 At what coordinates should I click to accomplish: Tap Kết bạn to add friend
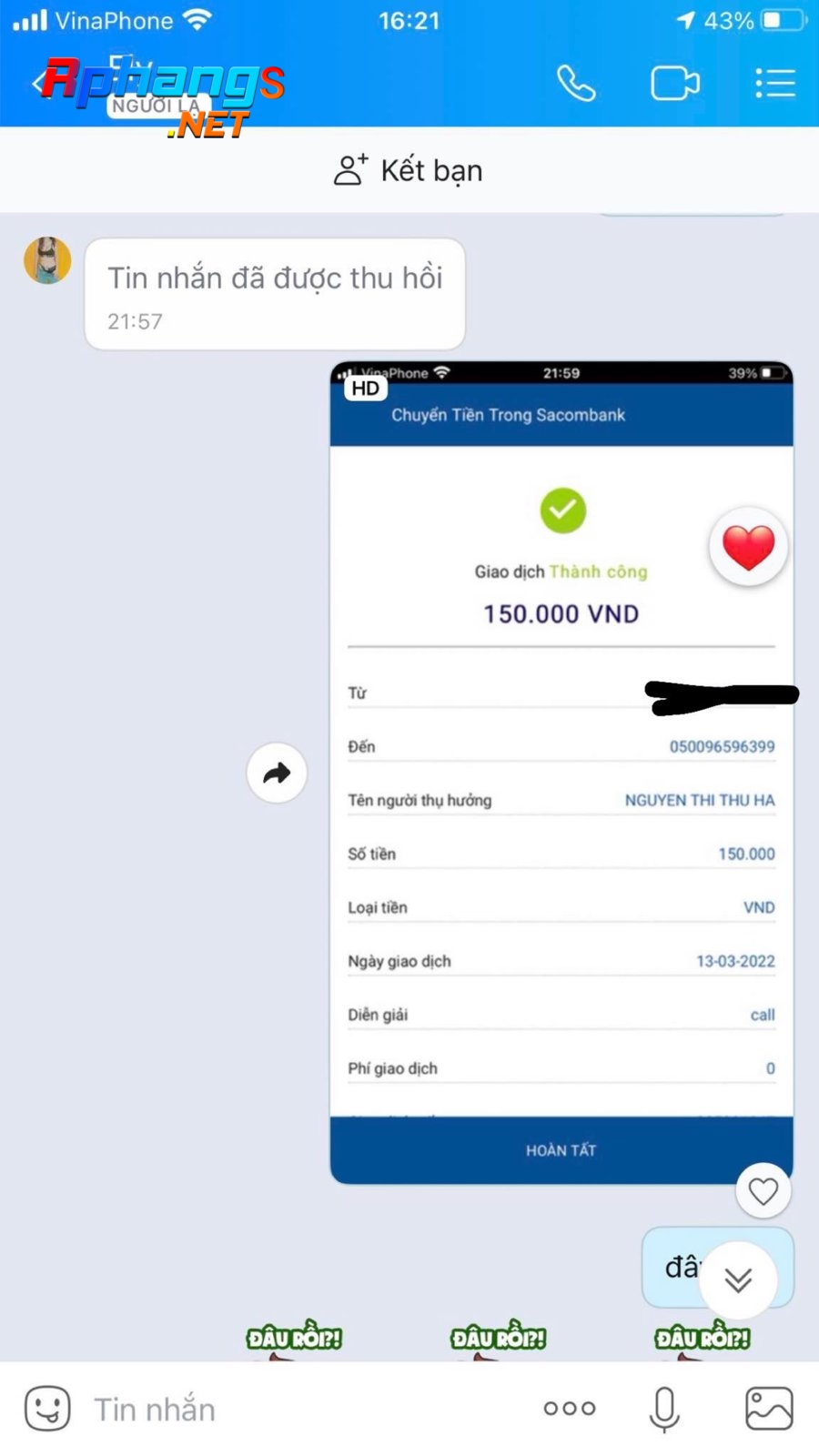click(x=409, y=170)
